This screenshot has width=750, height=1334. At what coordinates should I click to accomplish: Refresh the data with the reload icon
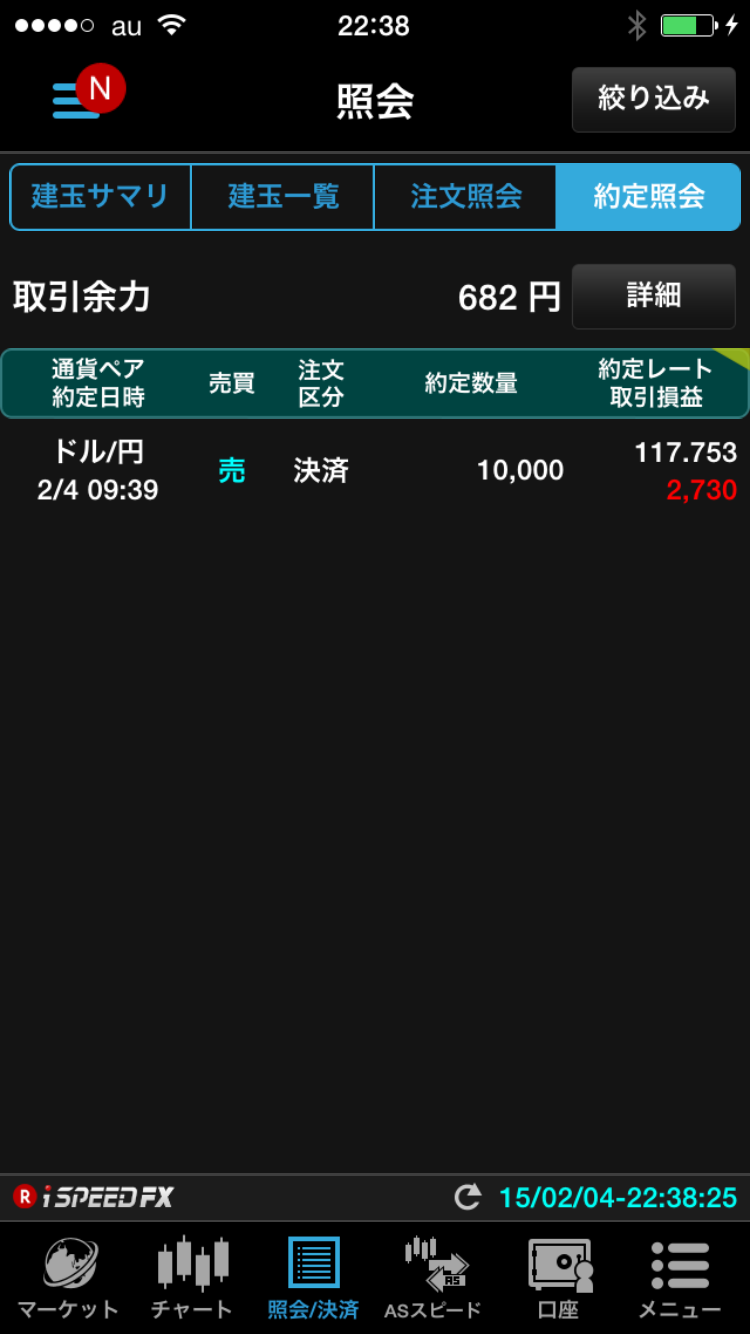(468, 1197)
